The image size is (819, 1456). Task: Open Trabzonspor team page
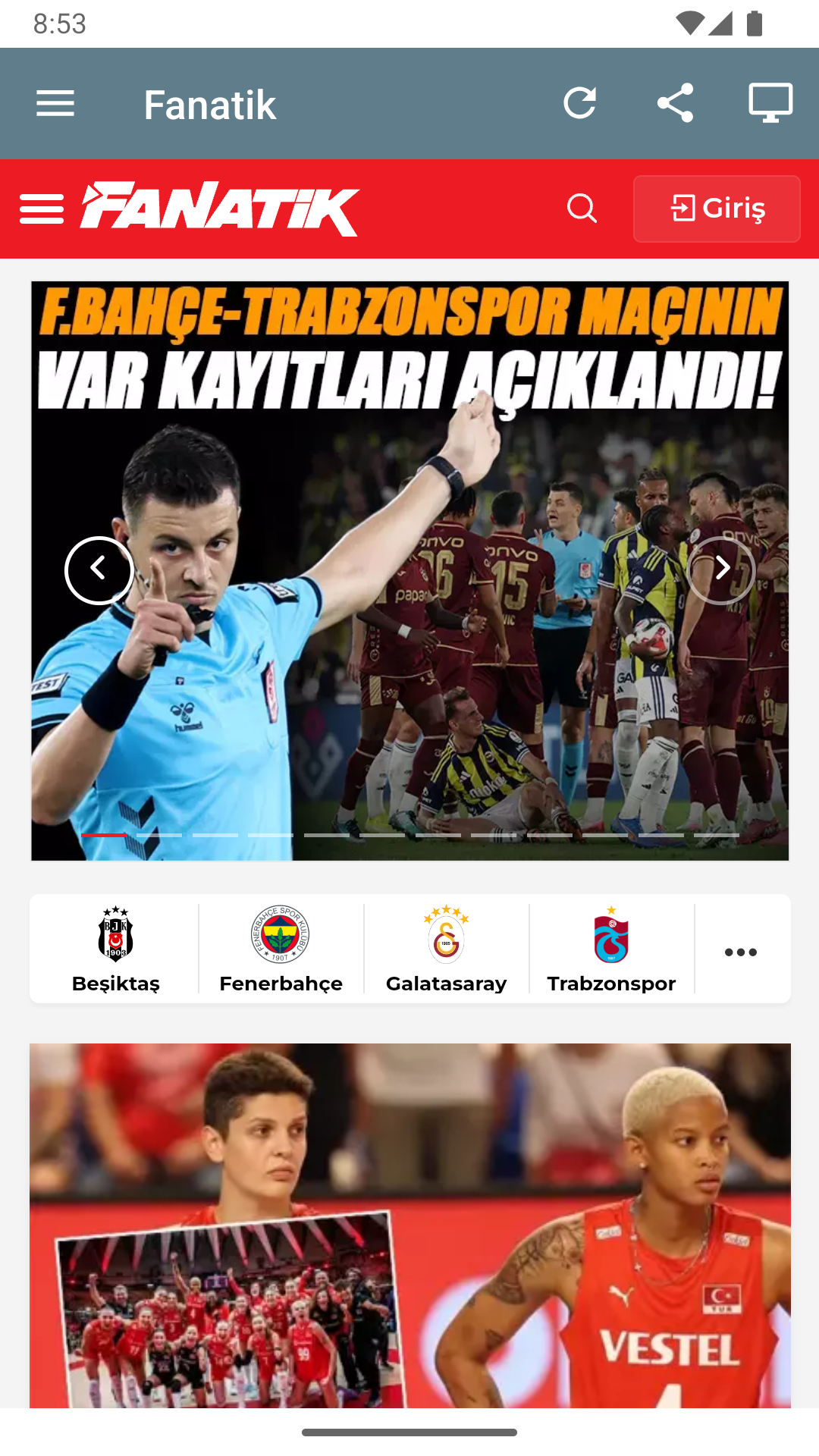coord(611,949)
